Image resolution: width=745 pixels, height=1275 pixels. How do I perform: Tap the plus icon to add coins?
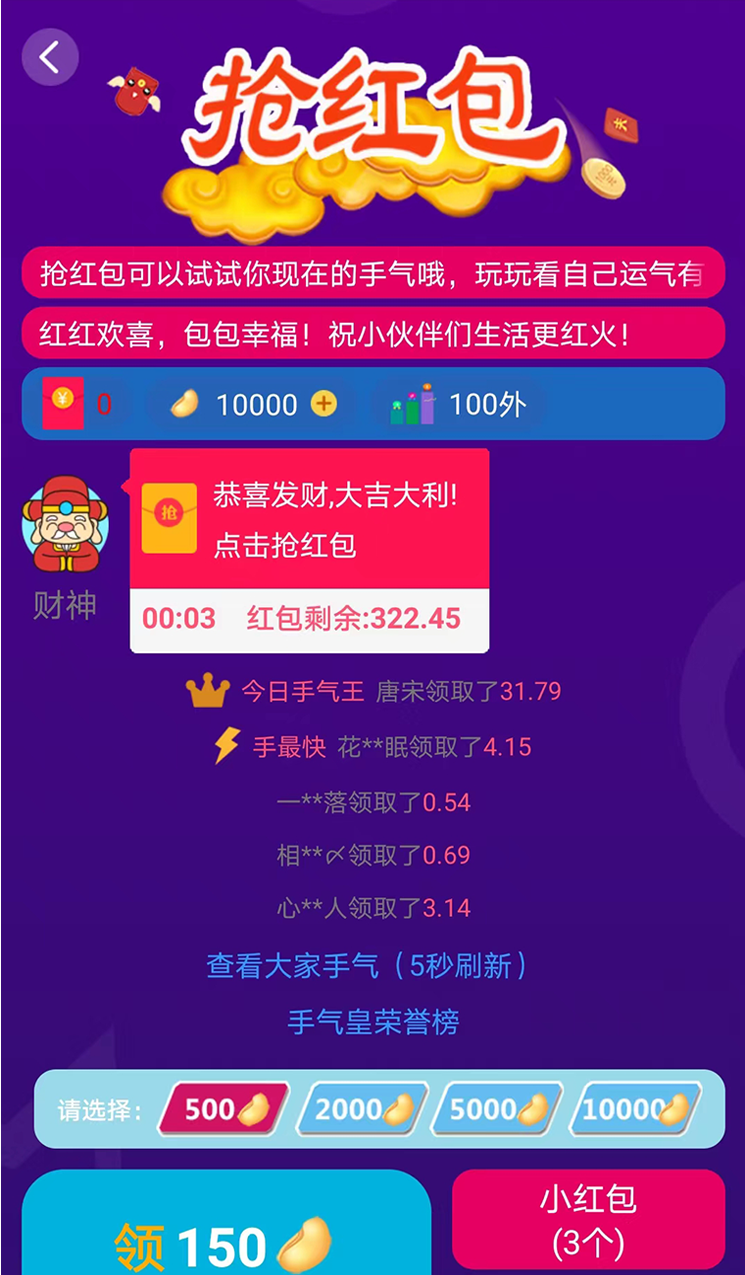[x=323, y=404]
